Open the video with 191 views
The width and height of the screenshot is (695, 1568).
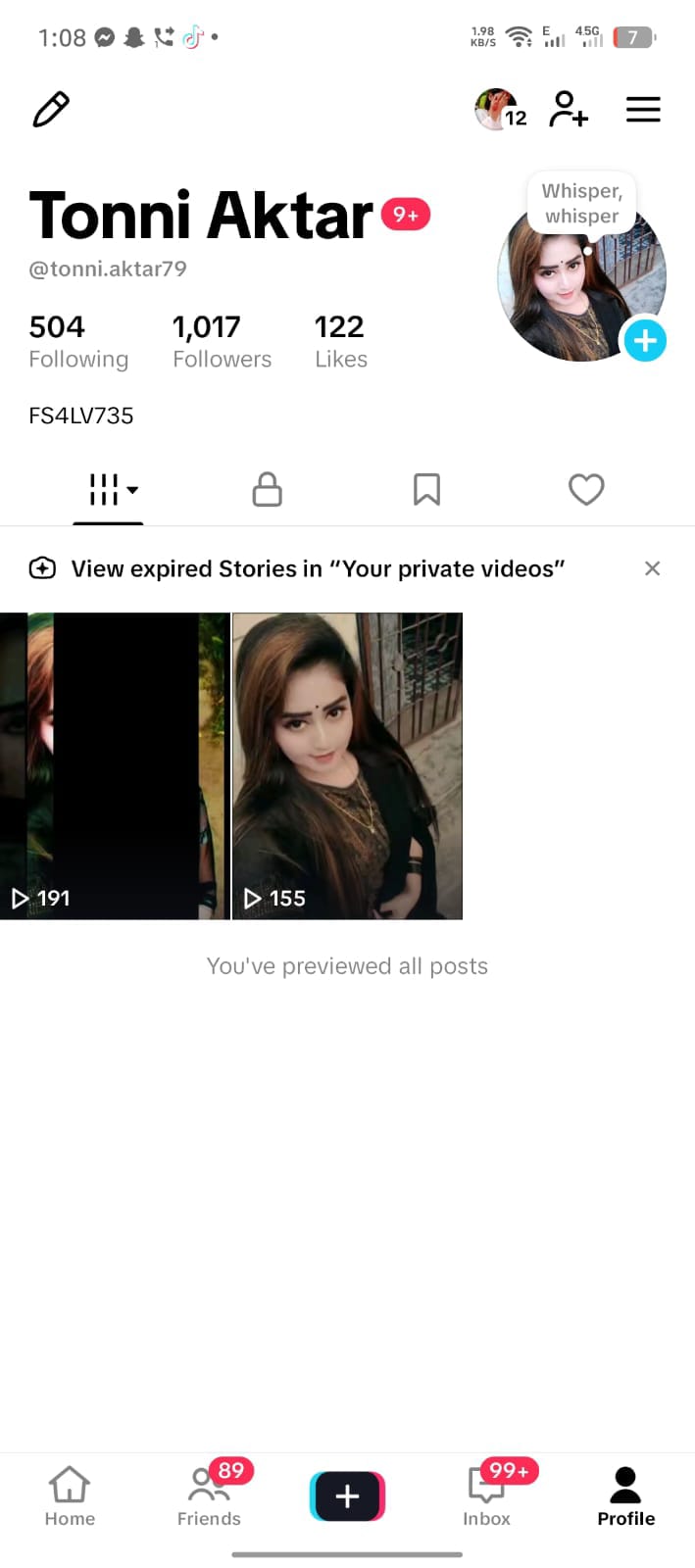115,766
